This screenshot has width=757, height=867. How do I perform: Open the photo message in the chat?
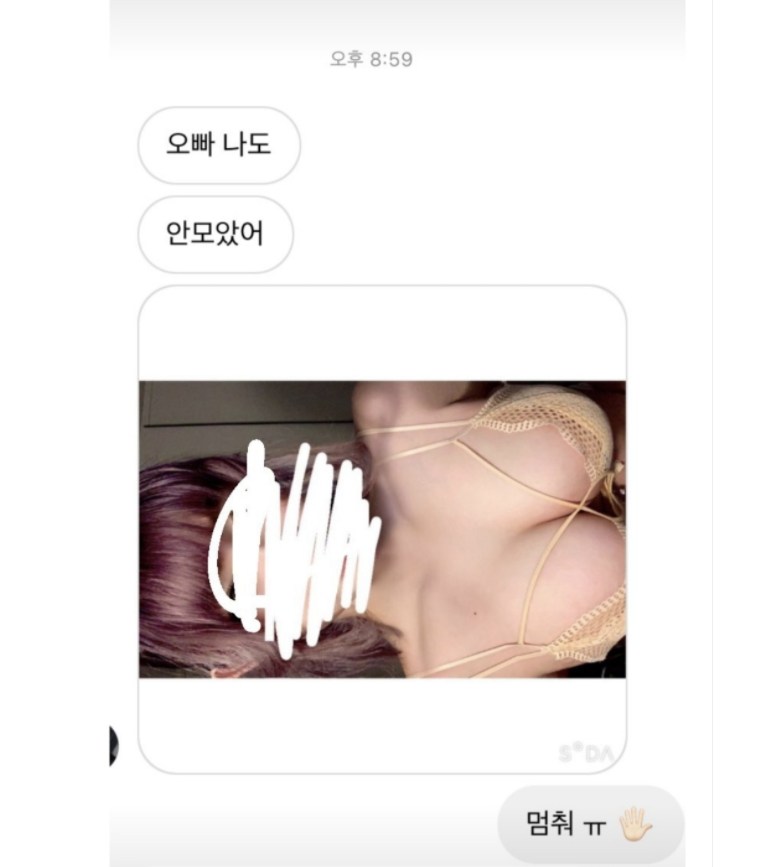(382, 529)
